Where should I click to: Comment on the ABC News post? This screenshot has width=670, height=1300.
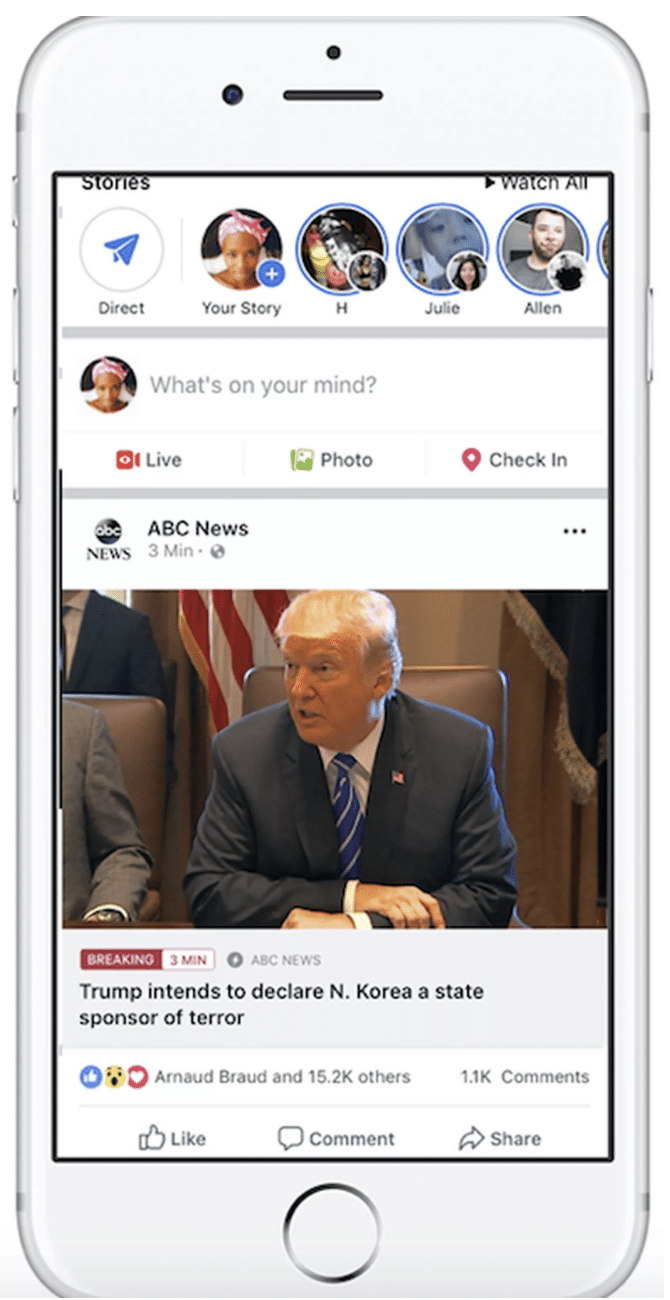(336, 1138)
